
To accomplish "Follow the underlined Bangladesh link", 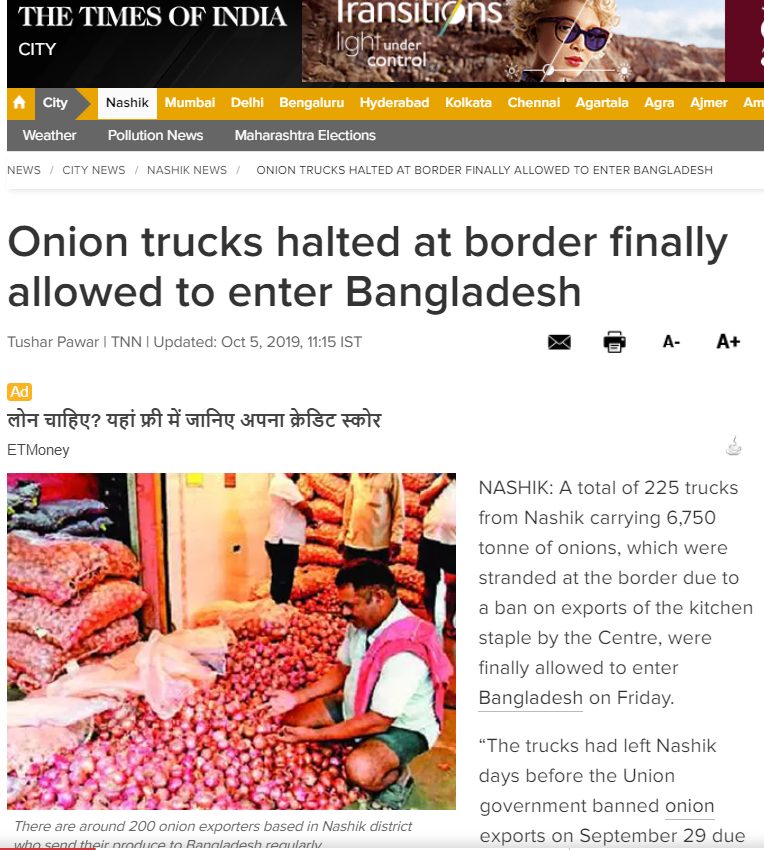I will (530, 698).
